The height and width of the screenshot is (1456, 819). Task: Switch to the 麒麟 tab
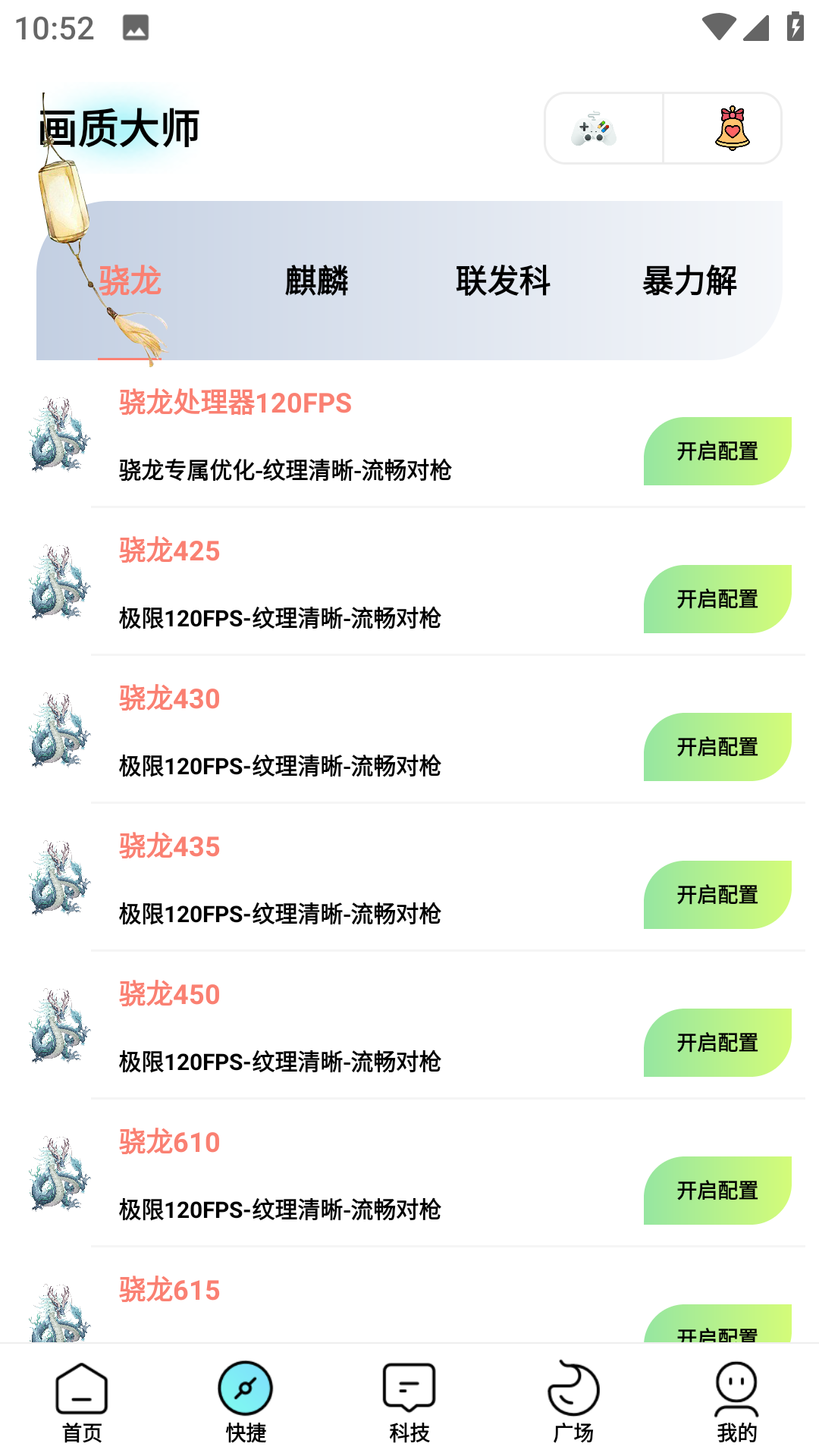click(318, 281)
